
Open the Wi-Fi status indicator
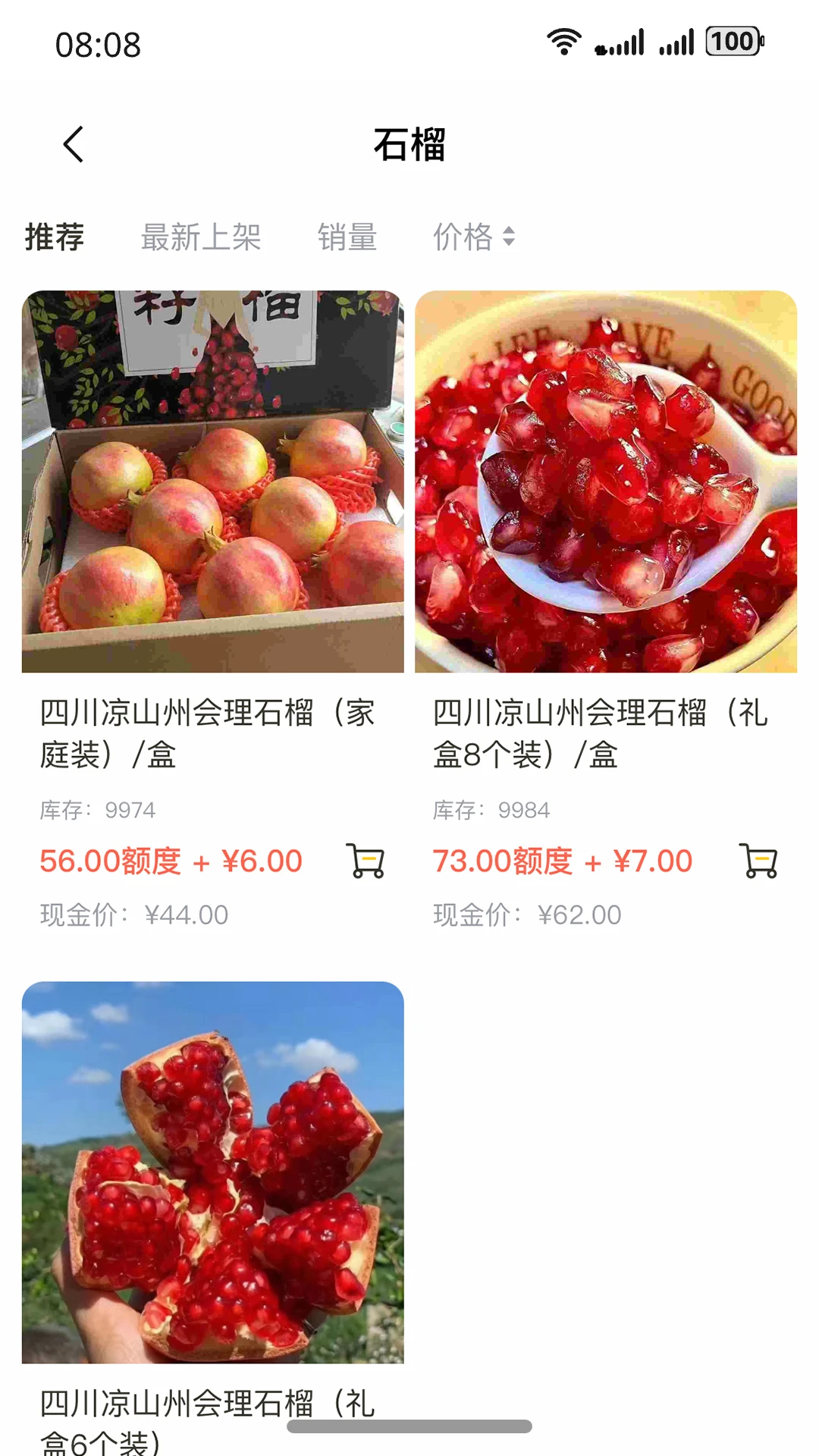tap(563, 44)
